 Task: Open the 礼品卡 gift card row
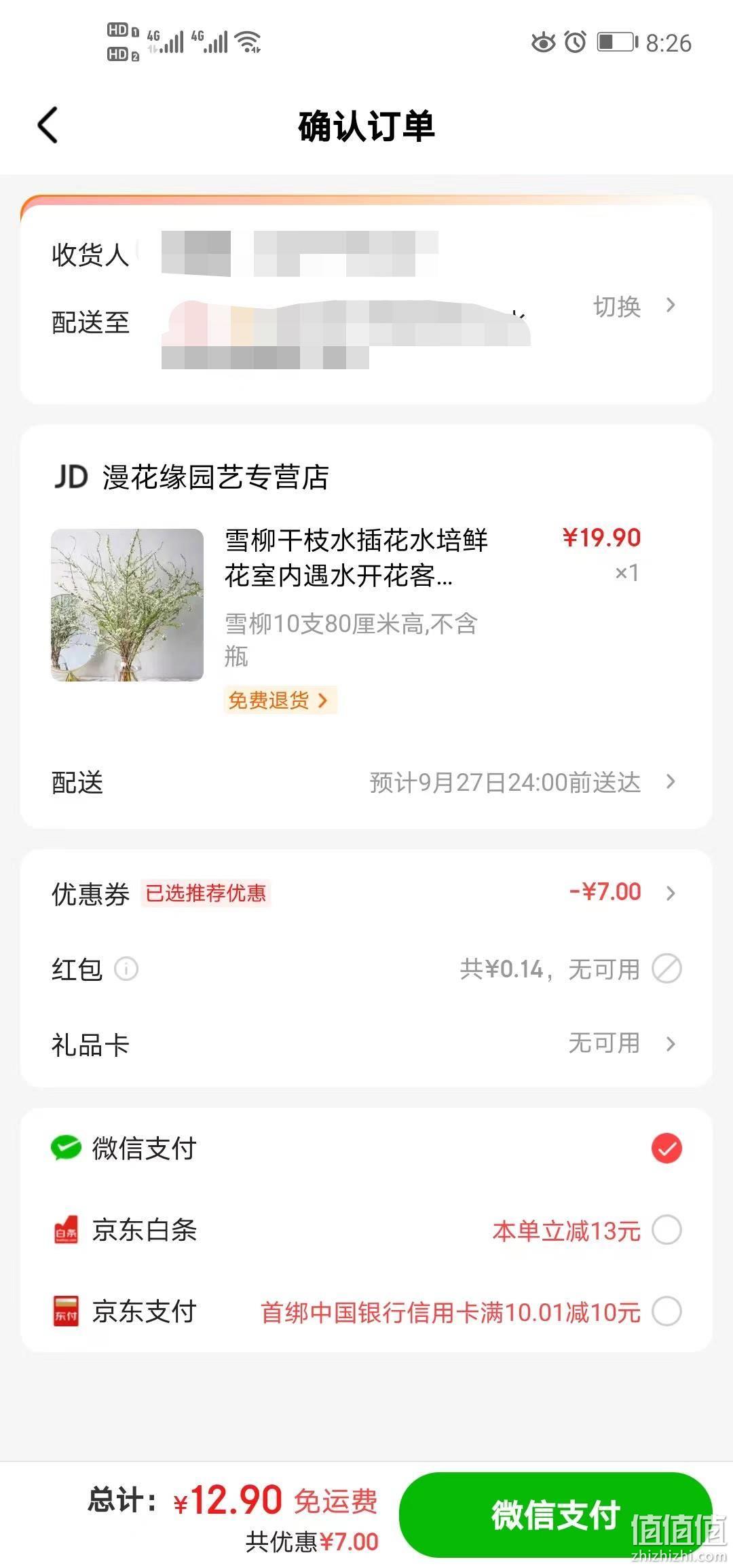tap(366, 1043)
